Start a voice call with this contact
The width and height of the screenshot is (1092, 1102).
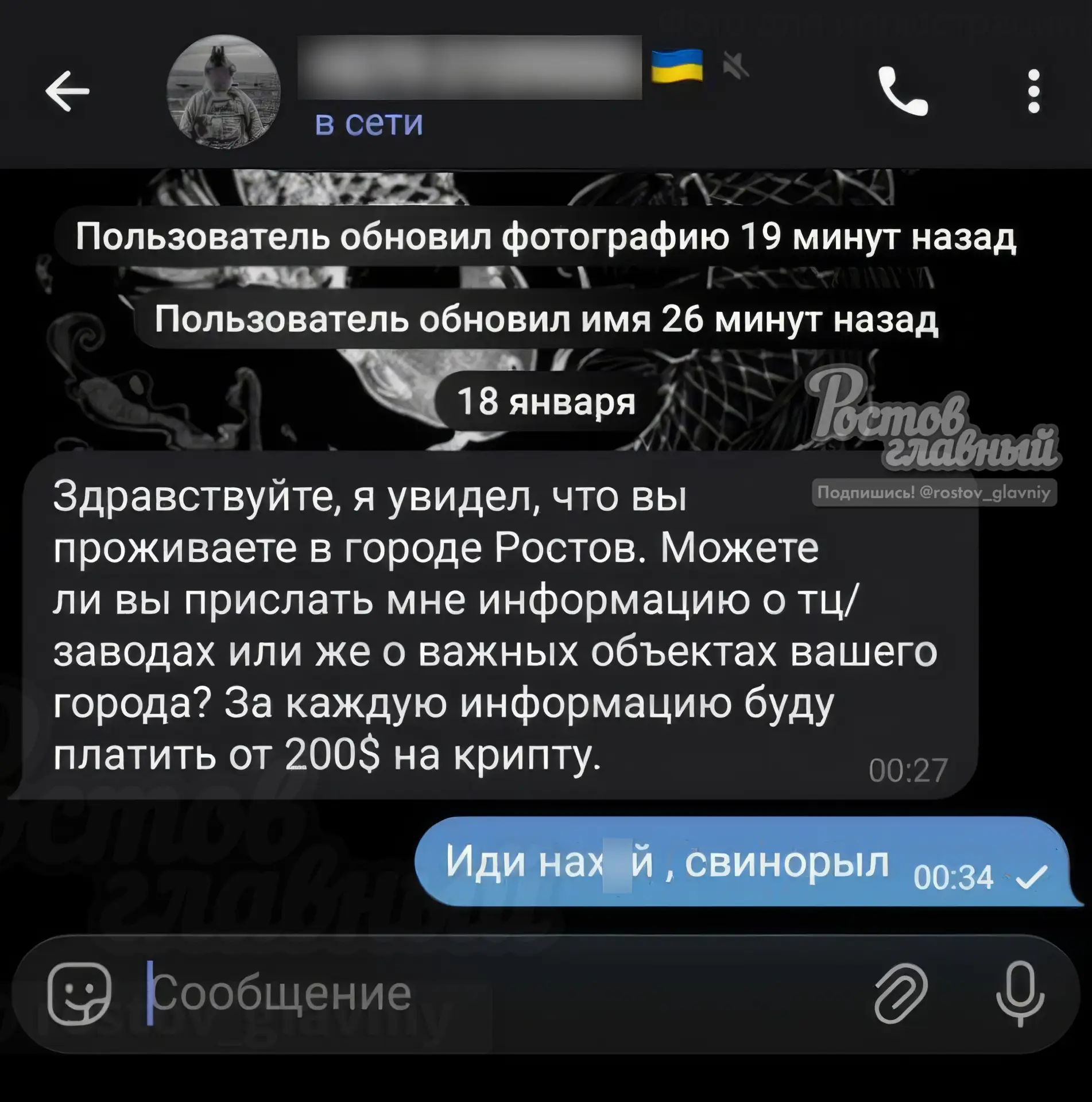903,92
